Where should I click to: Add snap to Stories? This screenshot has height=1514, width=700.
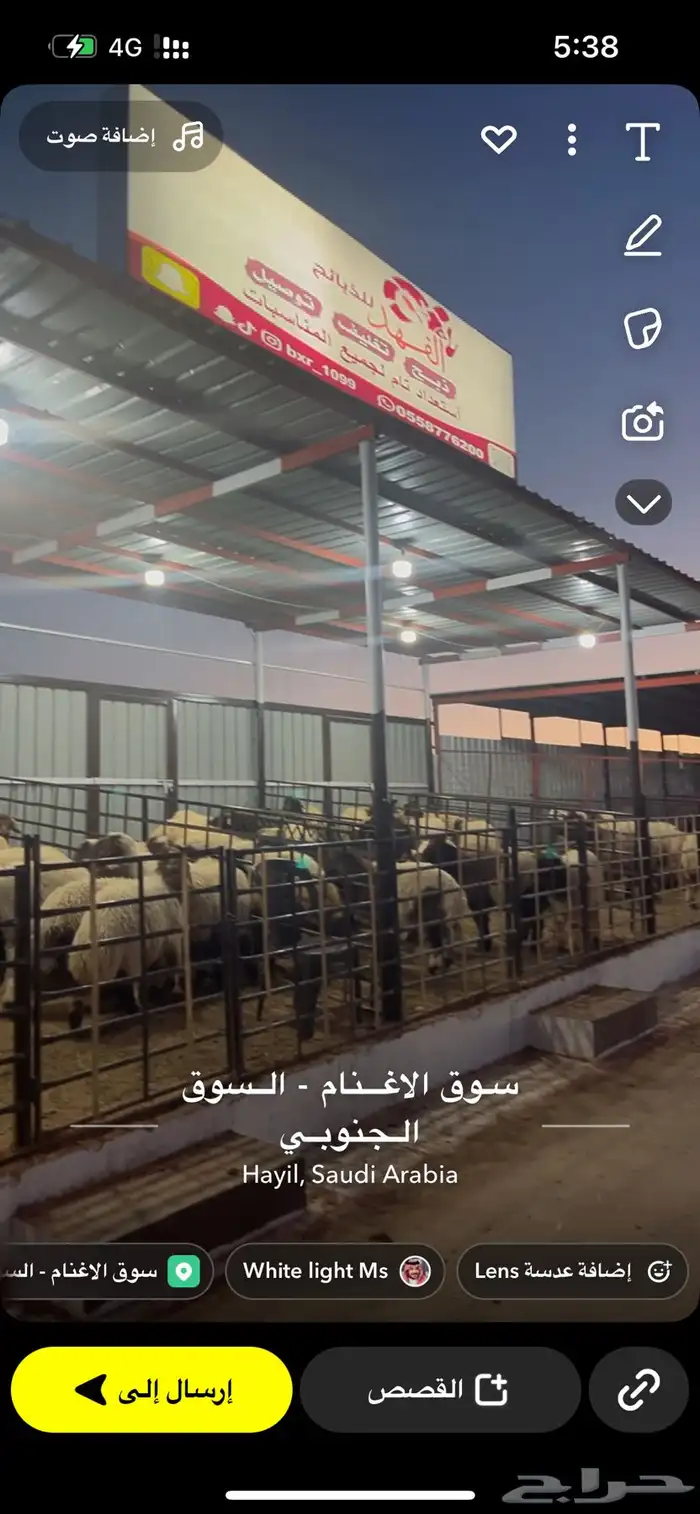pyautogui.click(x=440, y=1390)
